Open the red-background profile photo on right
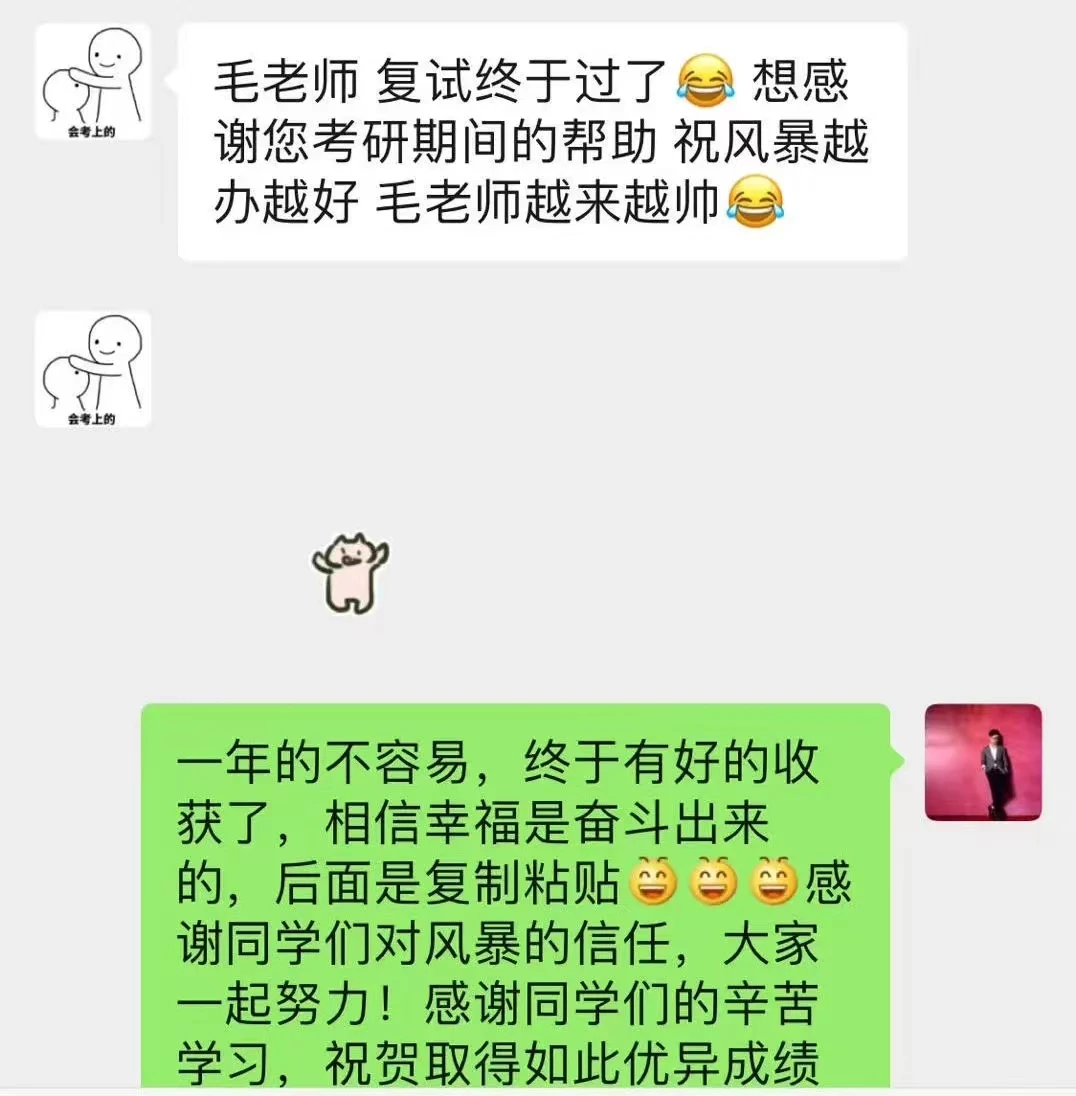This screenshot has height=1096, width=1076. 983,763
